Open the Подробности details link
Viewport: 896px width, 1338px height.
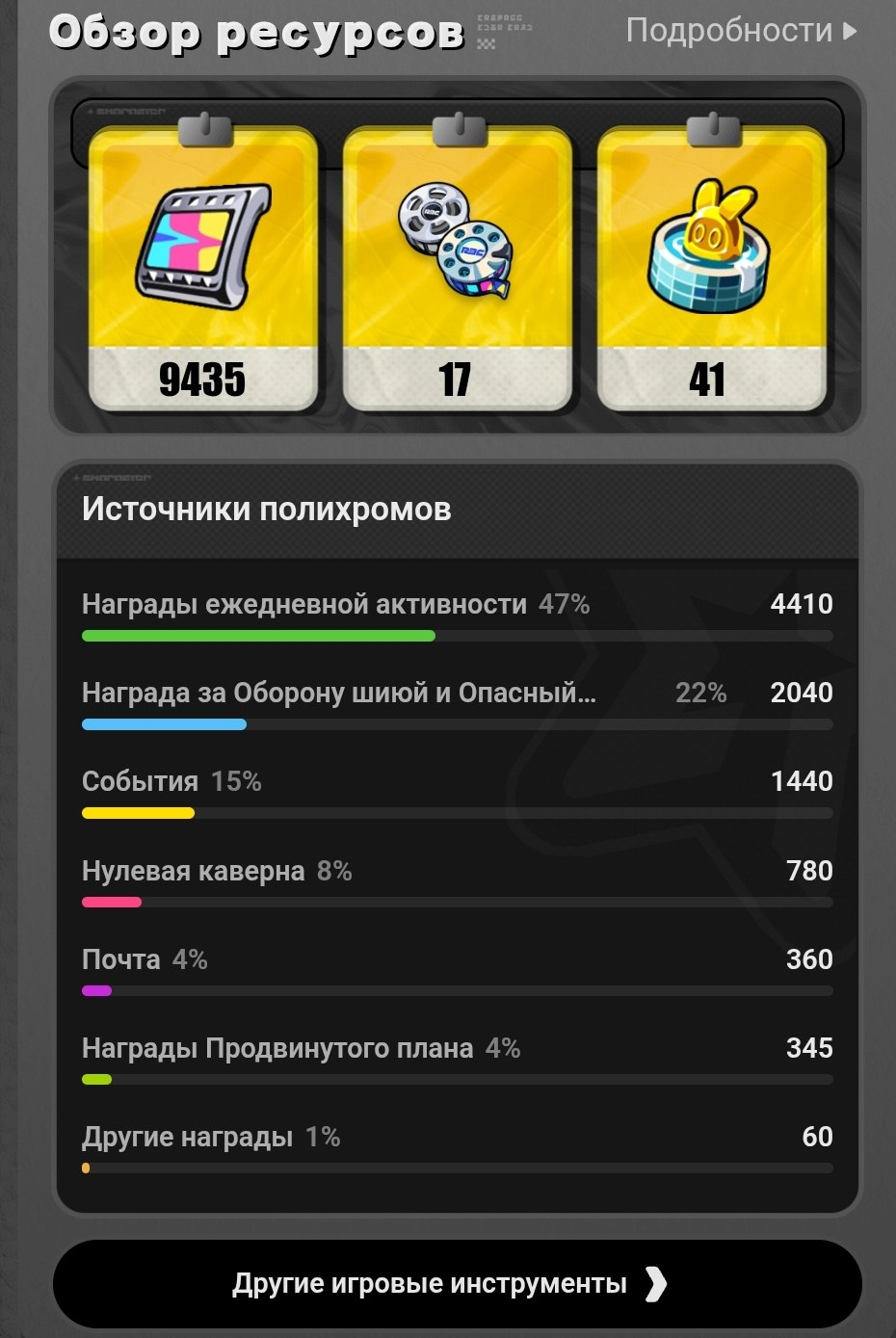741,31
